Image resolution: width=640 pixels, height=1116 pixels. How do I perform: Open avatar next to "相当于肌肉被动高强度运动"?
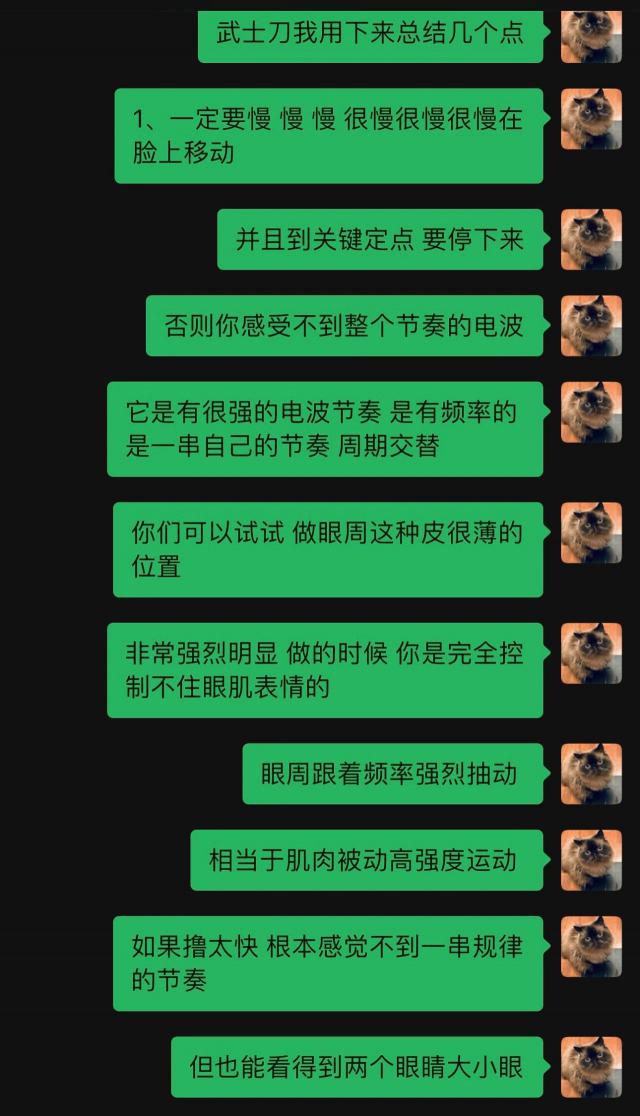tap(591, 859)
